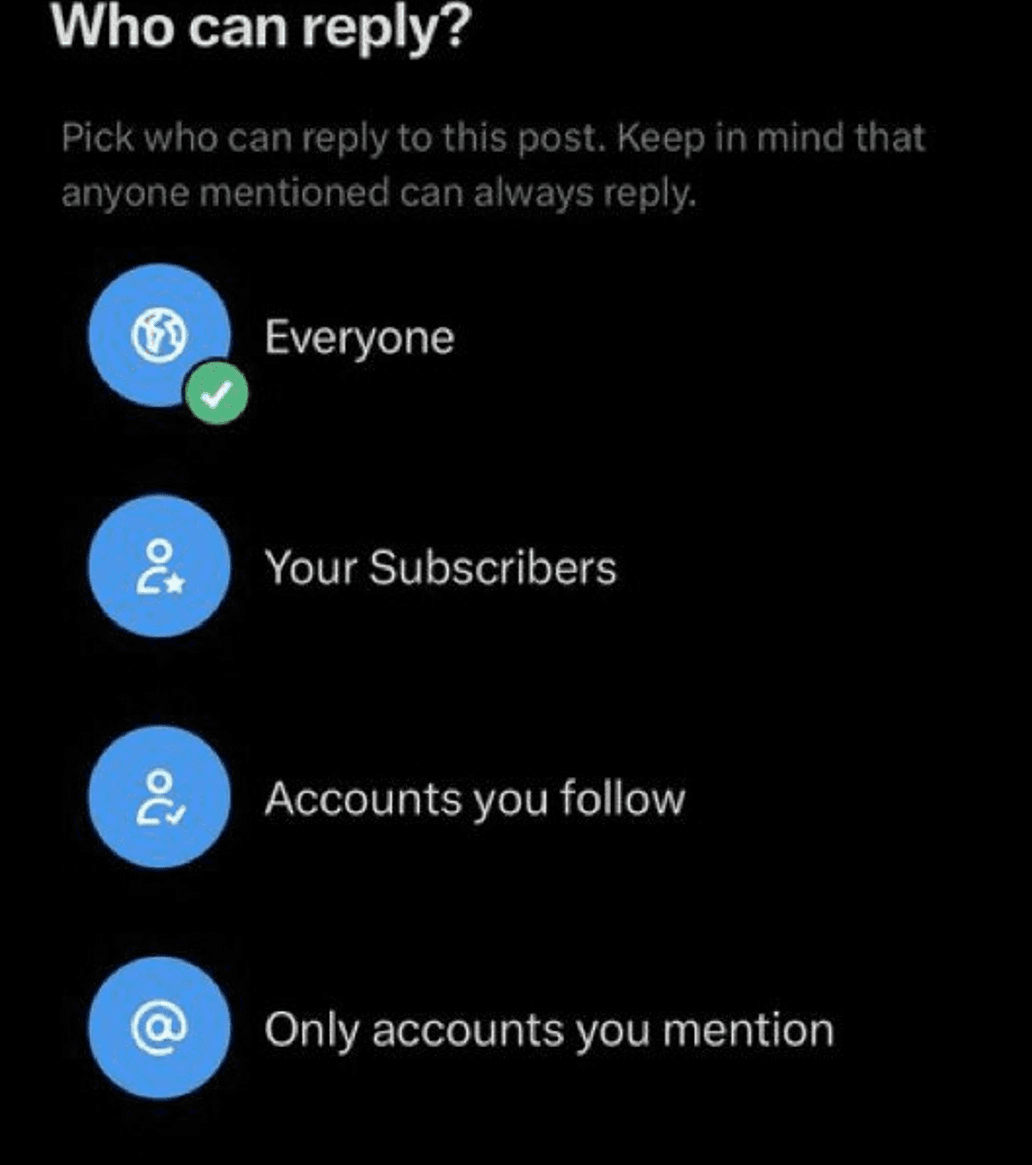
Task: Select Everyone as who can reply
Action: coord(359,337)
